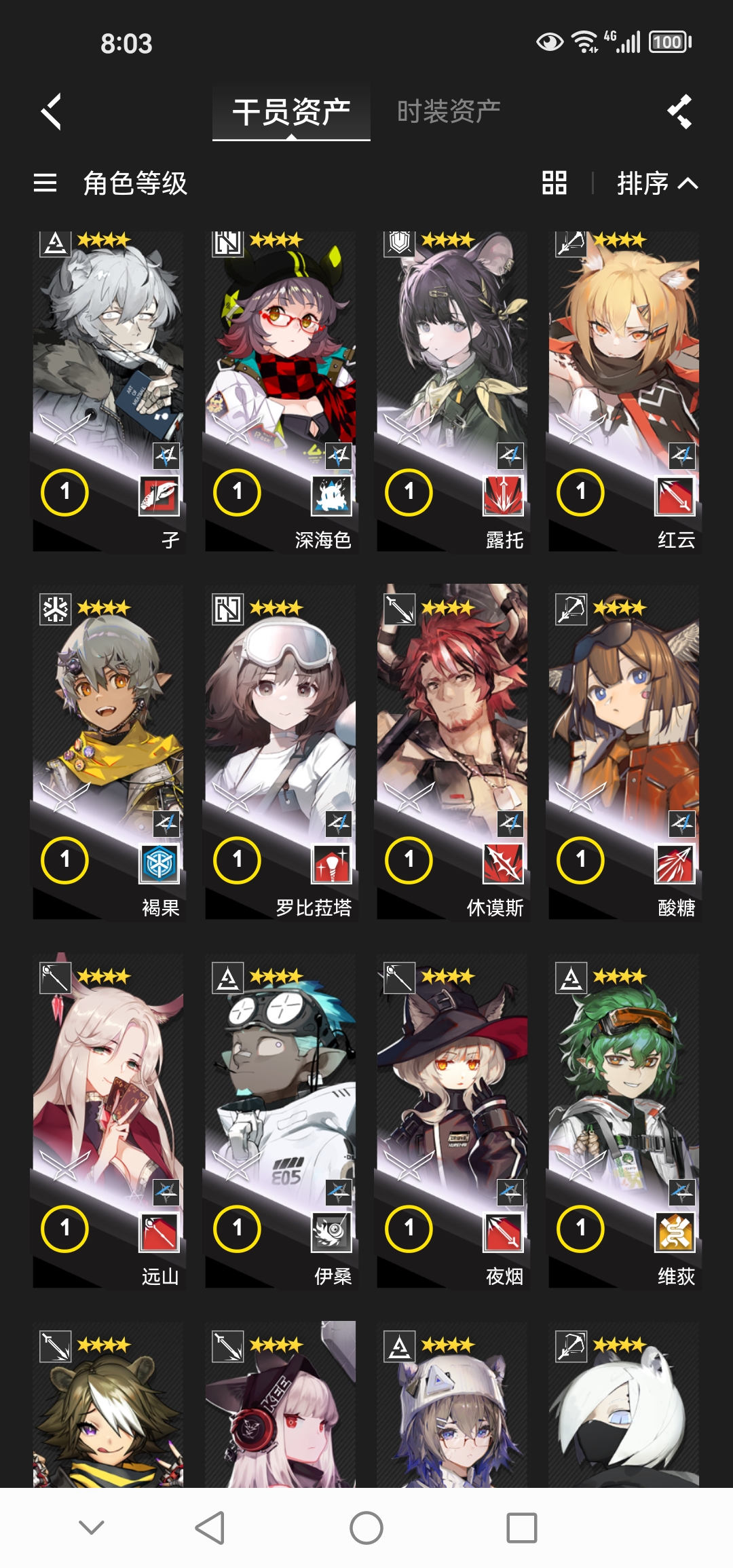Open the 角色等级 filter menu
Screen dimensions: 733x1568
pos(110,183)
